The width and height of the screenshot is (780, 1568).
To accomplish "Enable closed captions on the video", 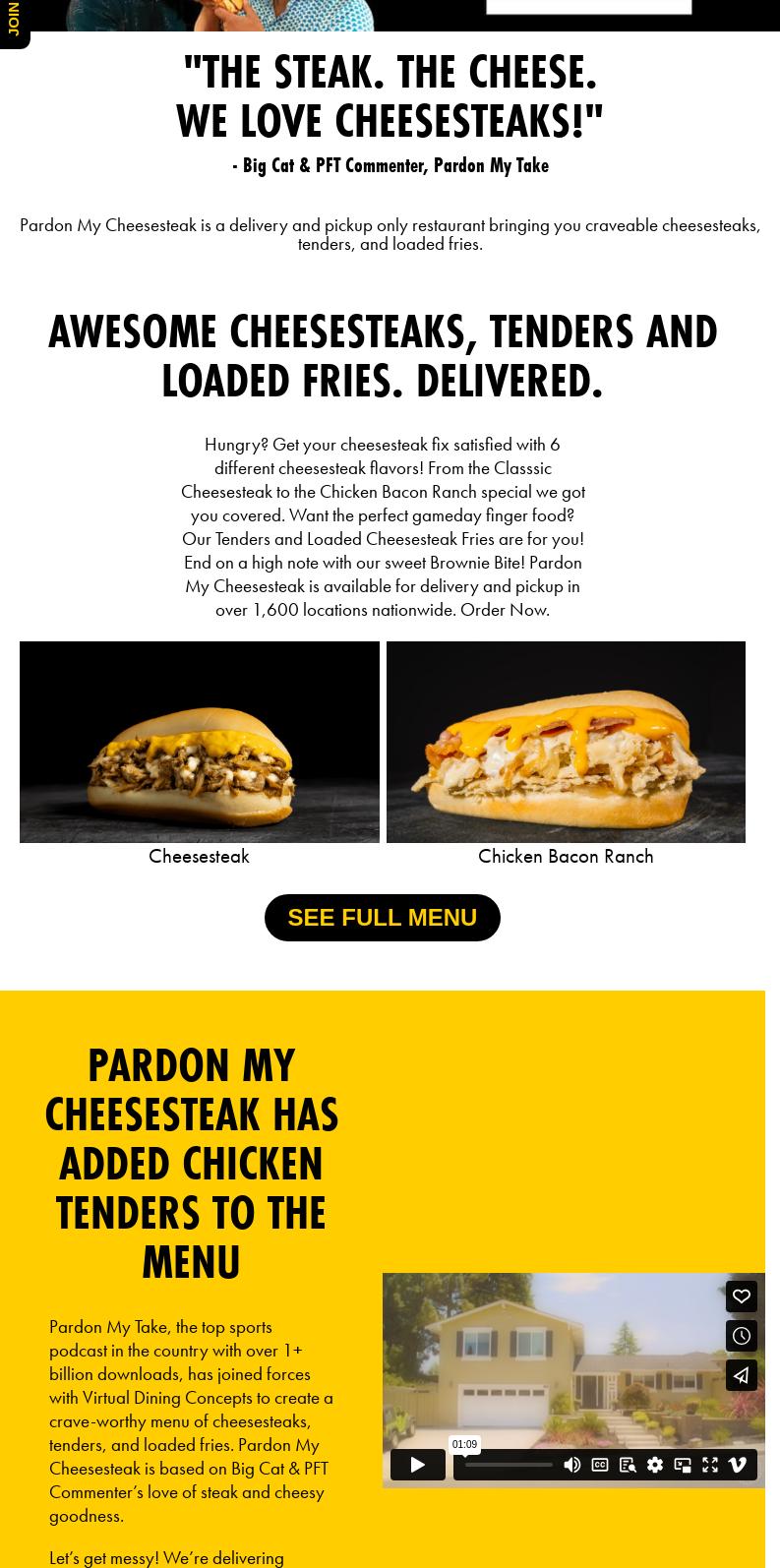I will pos(600,1465).
